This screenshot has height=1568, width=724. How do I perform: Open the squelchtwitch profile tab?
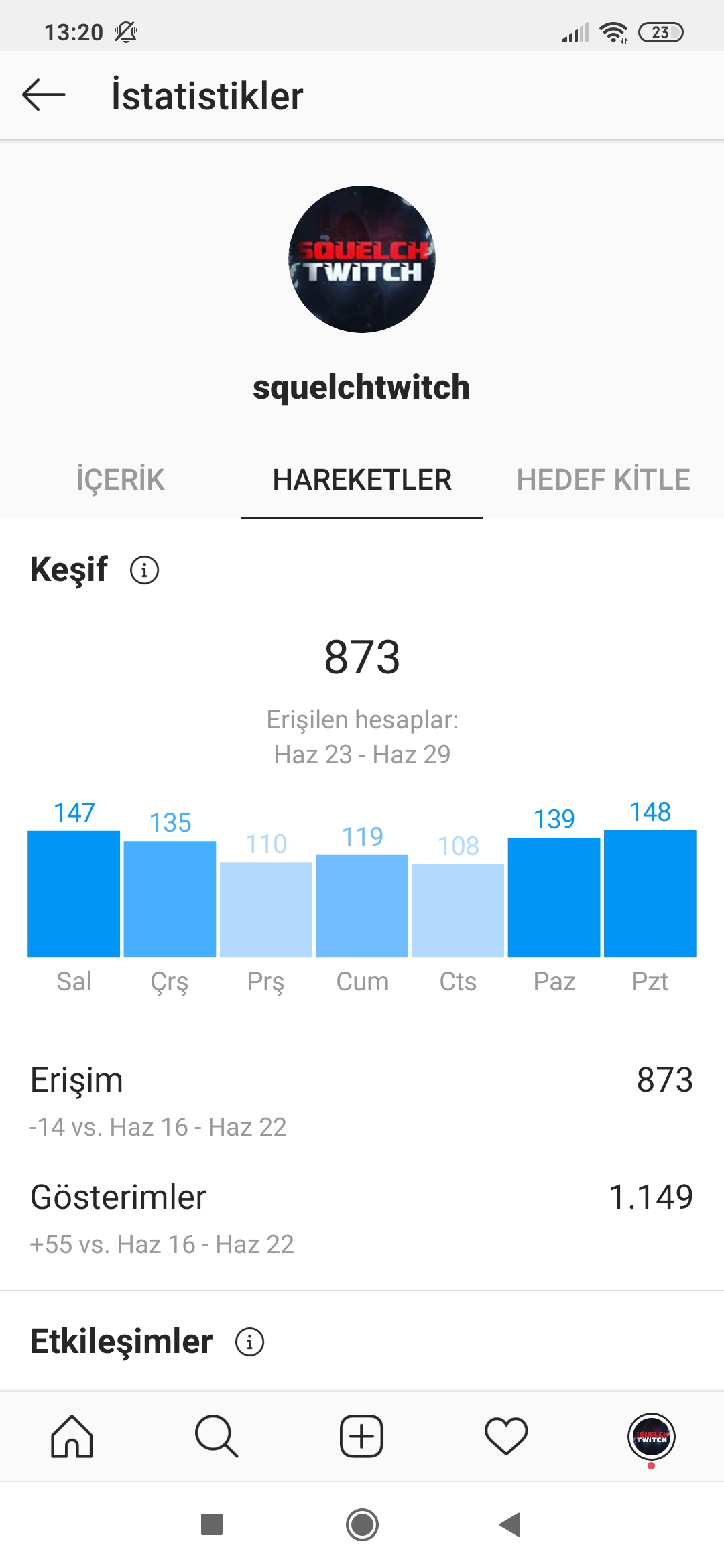coord(652,1437)
